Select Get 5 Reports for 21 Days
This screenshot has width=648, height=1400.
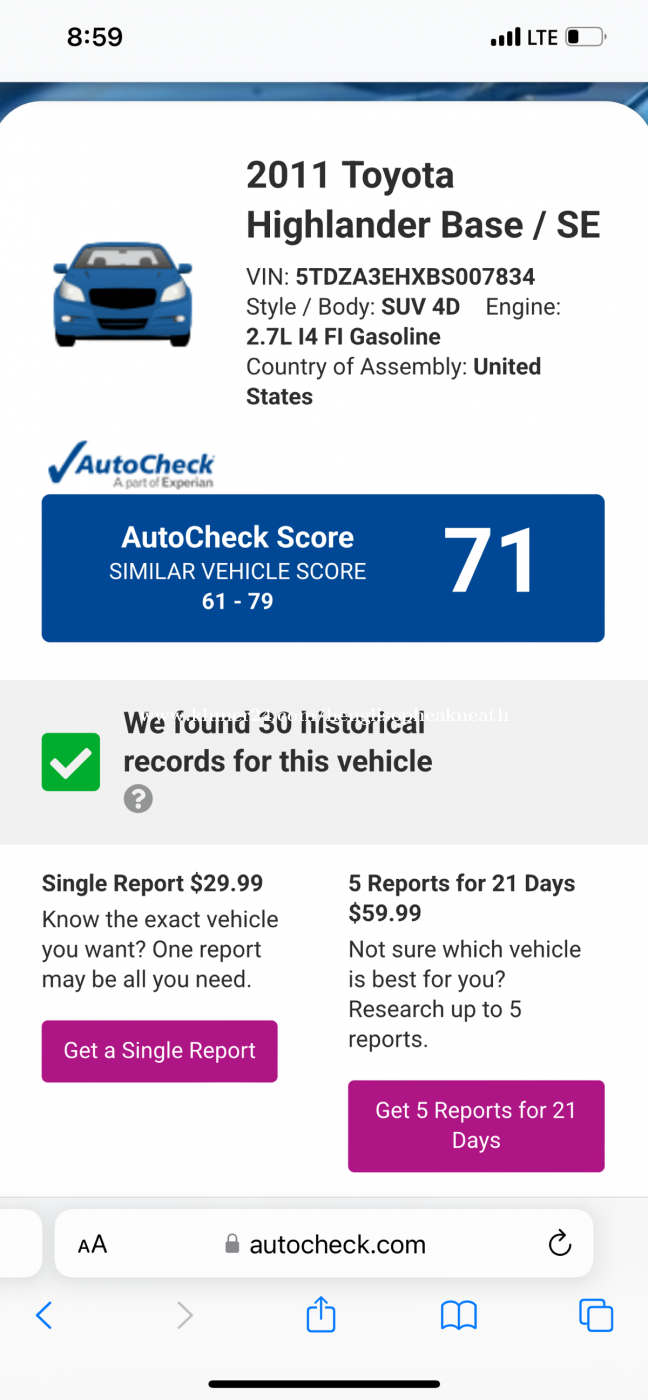coord(476,1125)
